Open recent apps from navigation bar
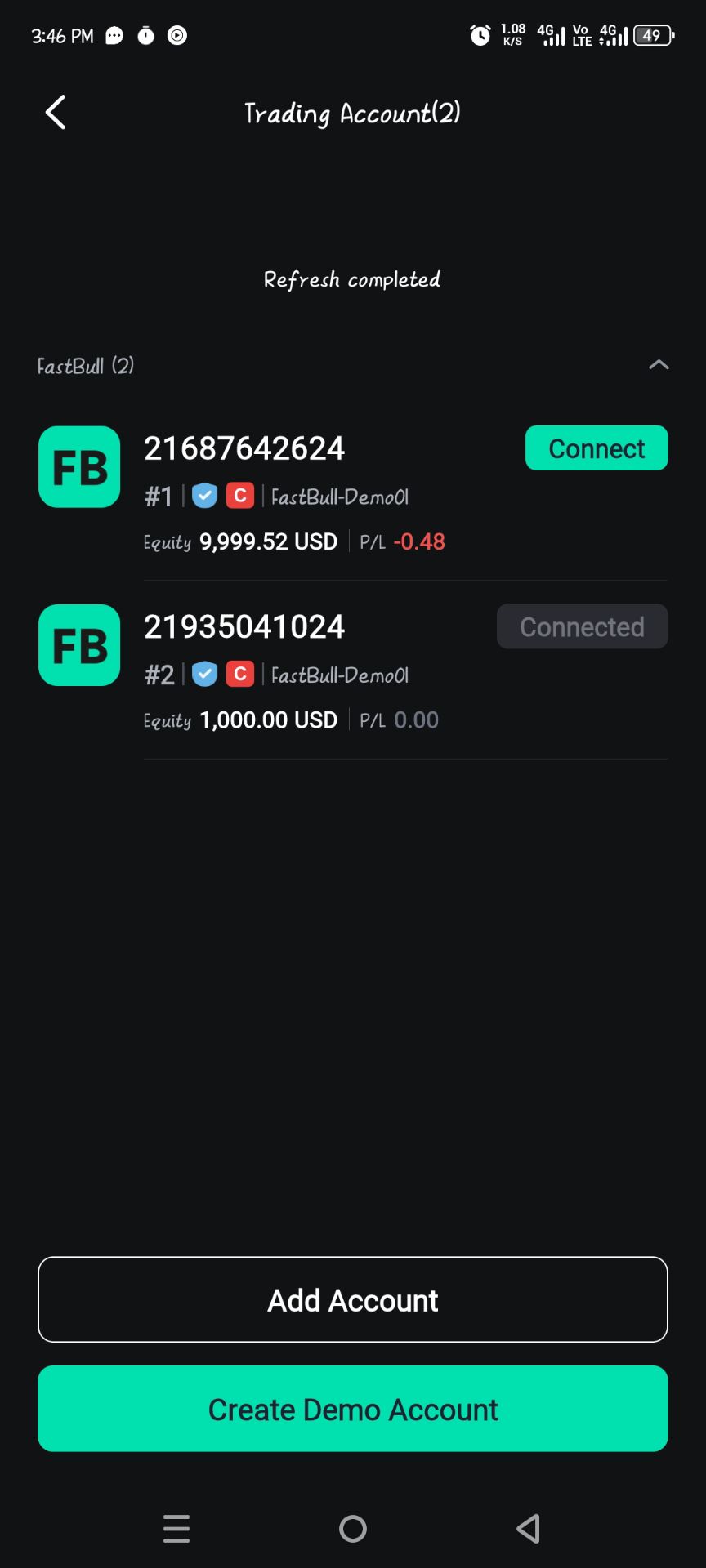The image size is (706, 1568). [176, 1529]
